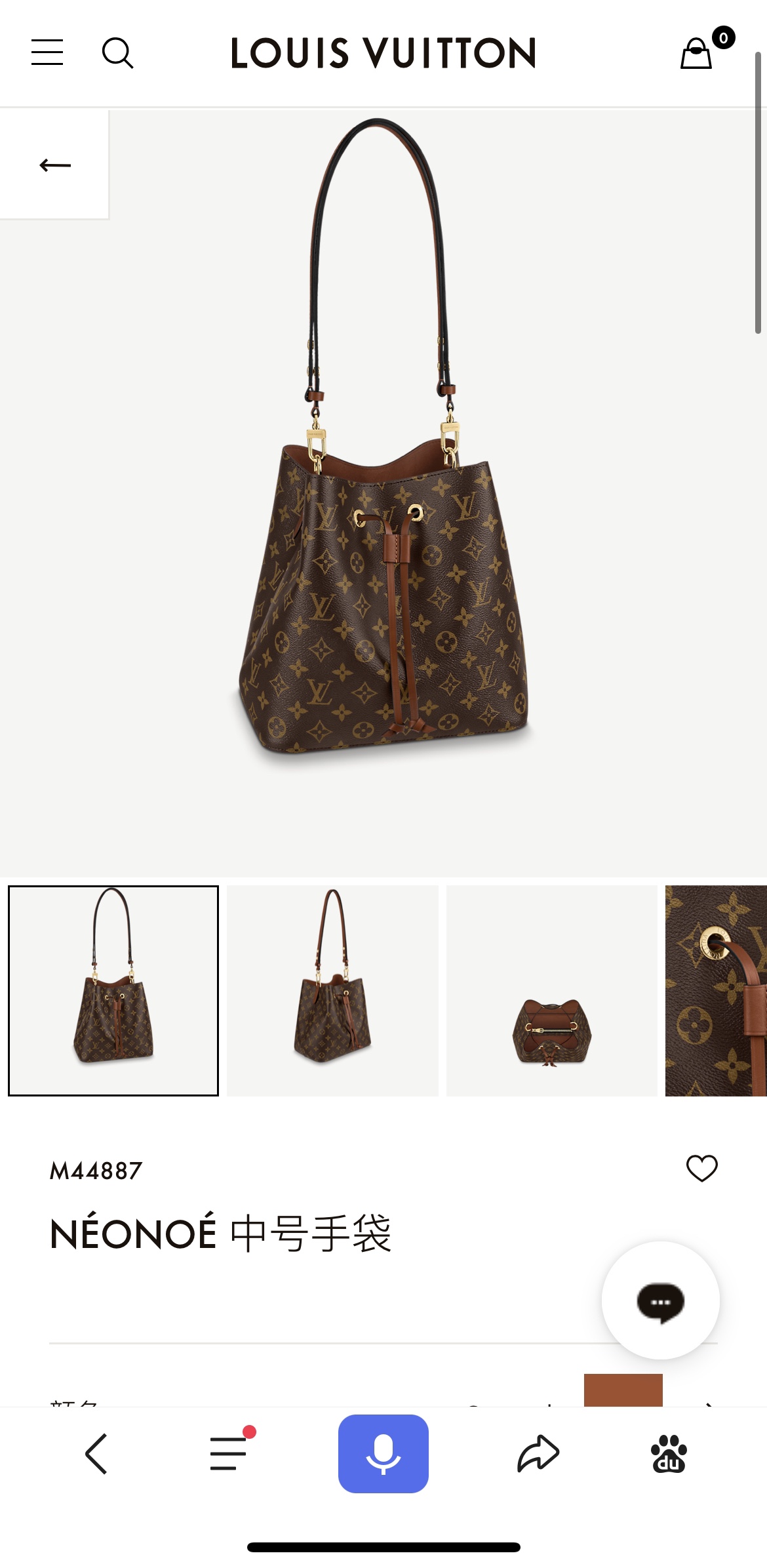View the second side-angle bag thumbnail
The height and width of the screenshot is (1568, 767).
(332, 990)
